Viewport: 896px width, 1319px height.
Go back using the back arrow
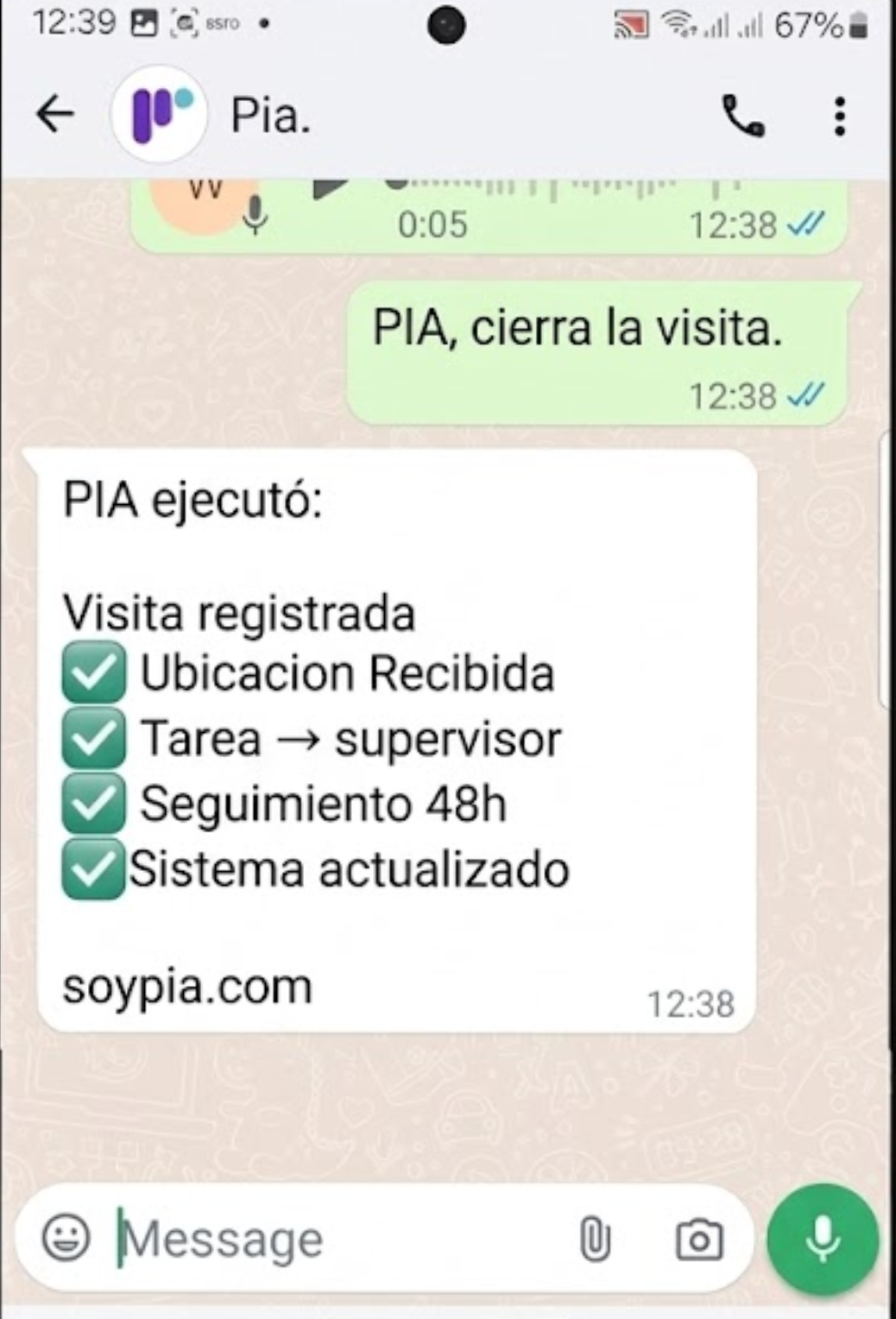pos(54,115)
